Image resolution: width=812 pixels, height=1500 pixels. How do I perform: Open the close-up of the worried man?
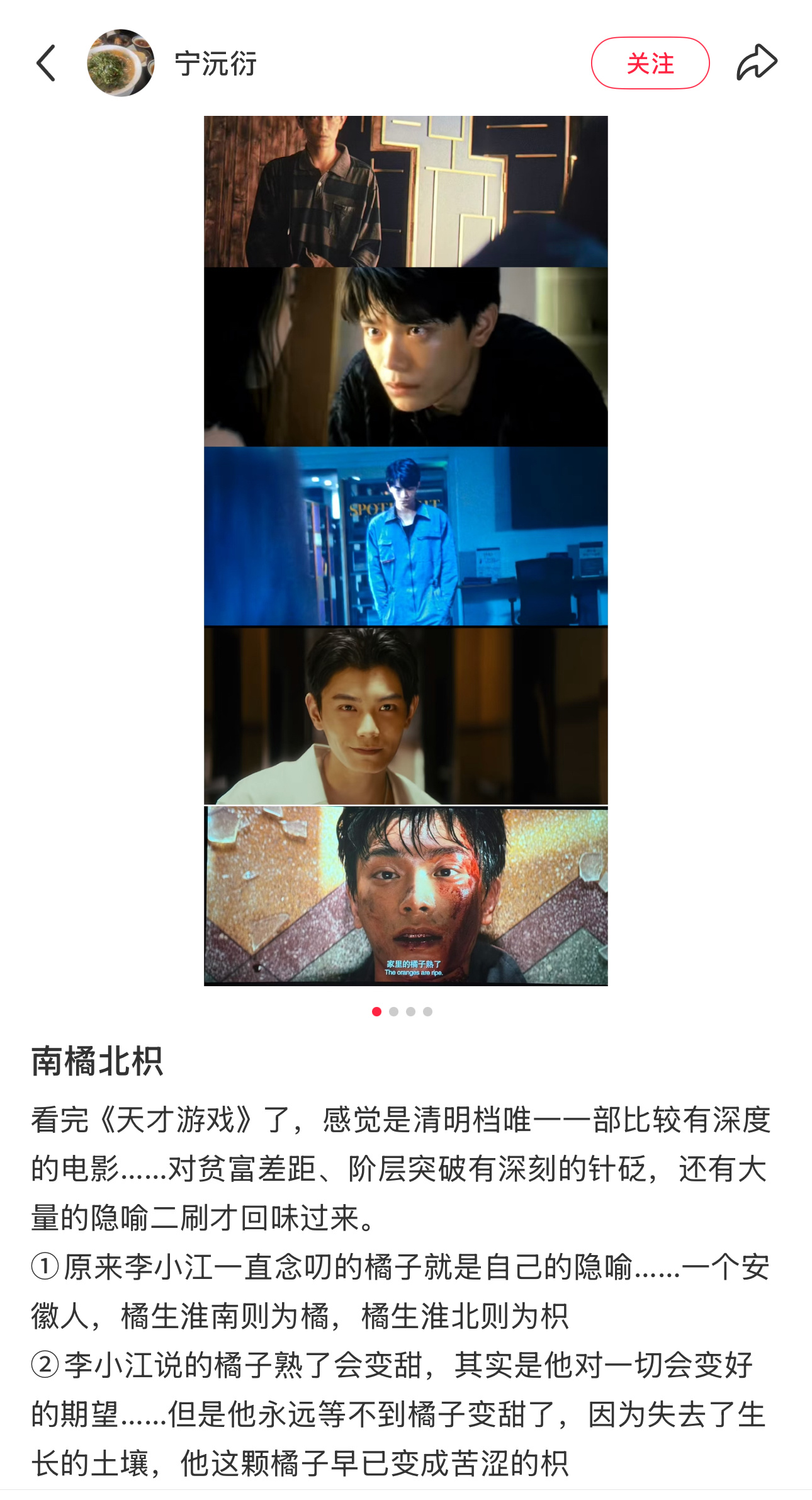point(406,357)
